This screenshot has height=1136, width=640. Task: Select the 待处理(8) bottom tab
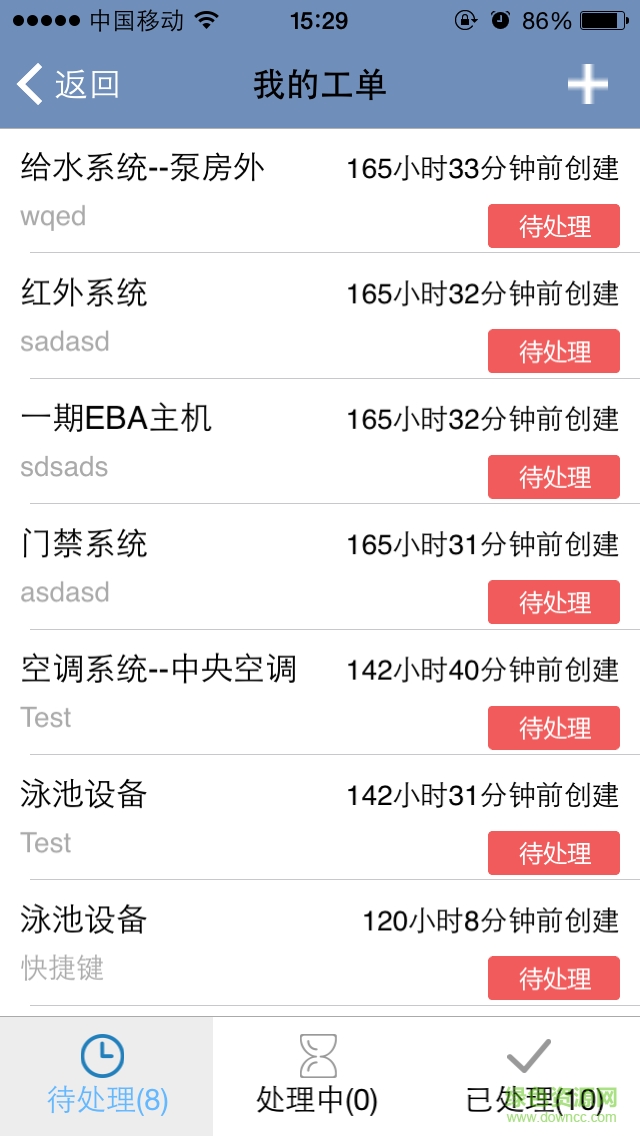pyautogui.click(x=106, y=1076)
